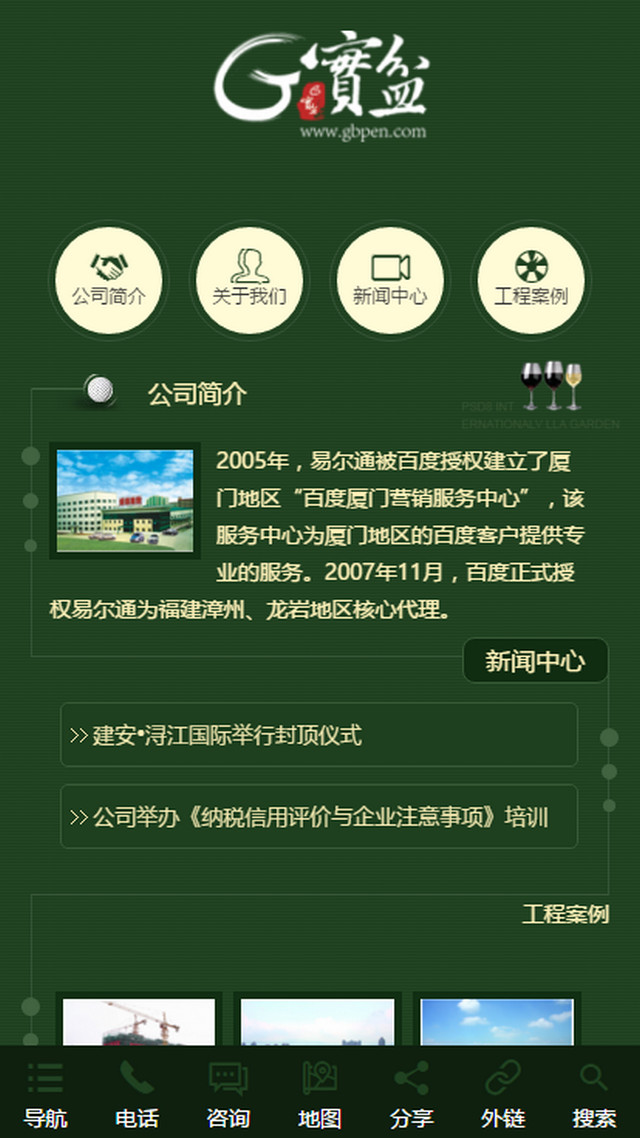Tap 分享 to share this page
Image resolution: width=640 pixels, height=1138 pixels.
[x=411, y=1093]
